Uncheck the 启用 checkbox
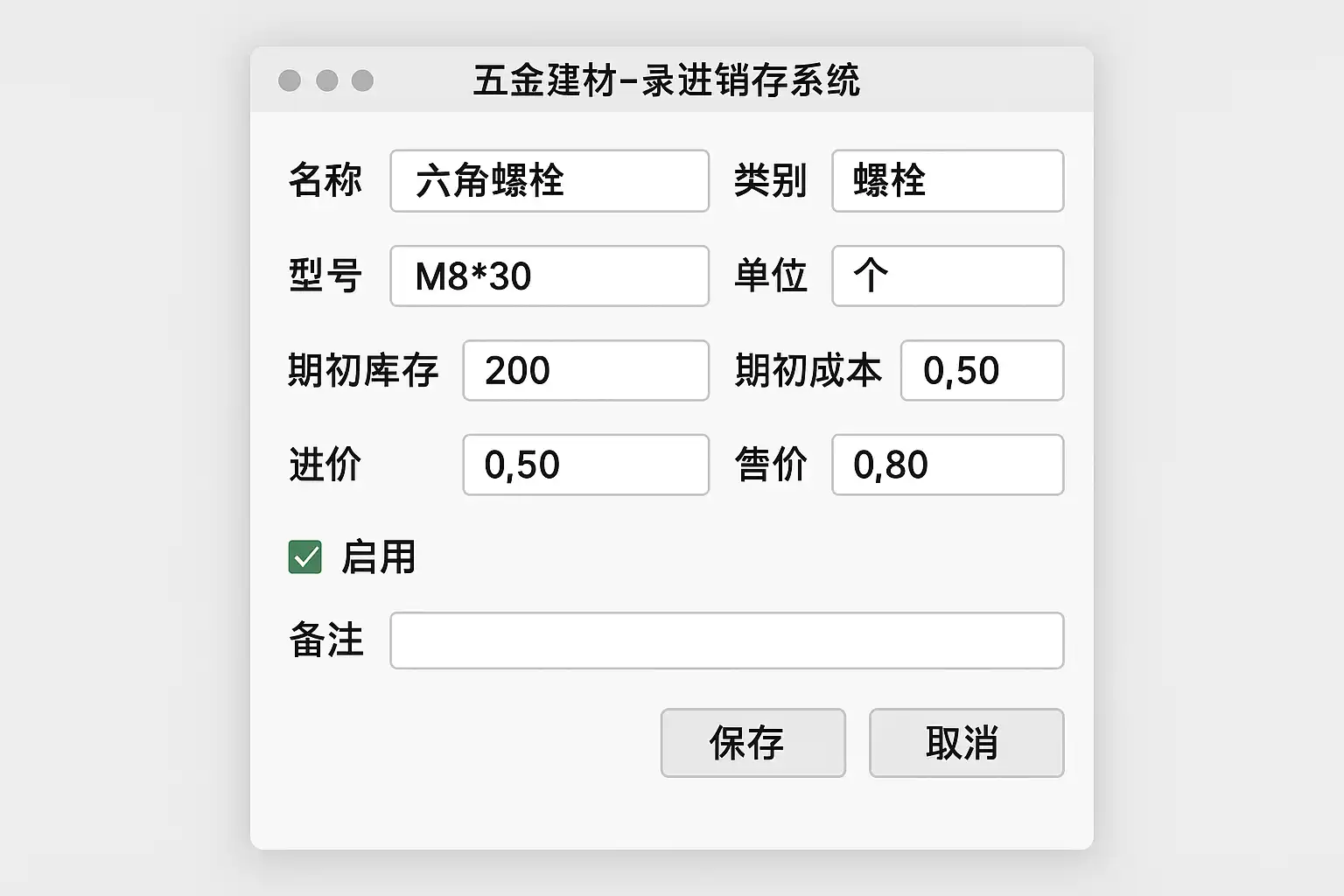 point(305,557)
